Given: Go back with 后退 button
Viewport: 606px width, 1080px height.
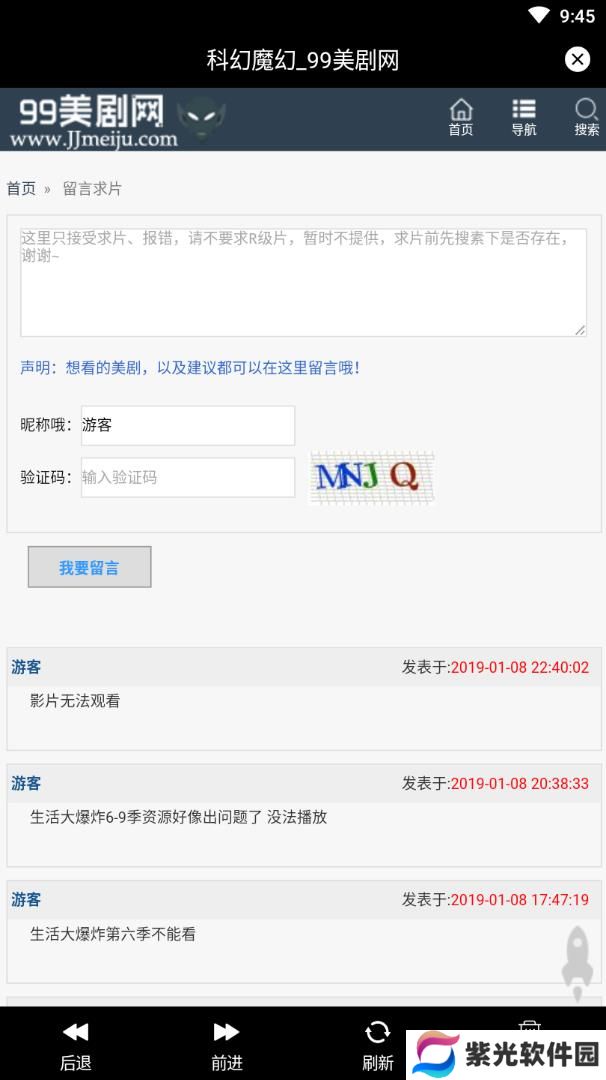Looking at the screenshot, I should (76, 1046).
